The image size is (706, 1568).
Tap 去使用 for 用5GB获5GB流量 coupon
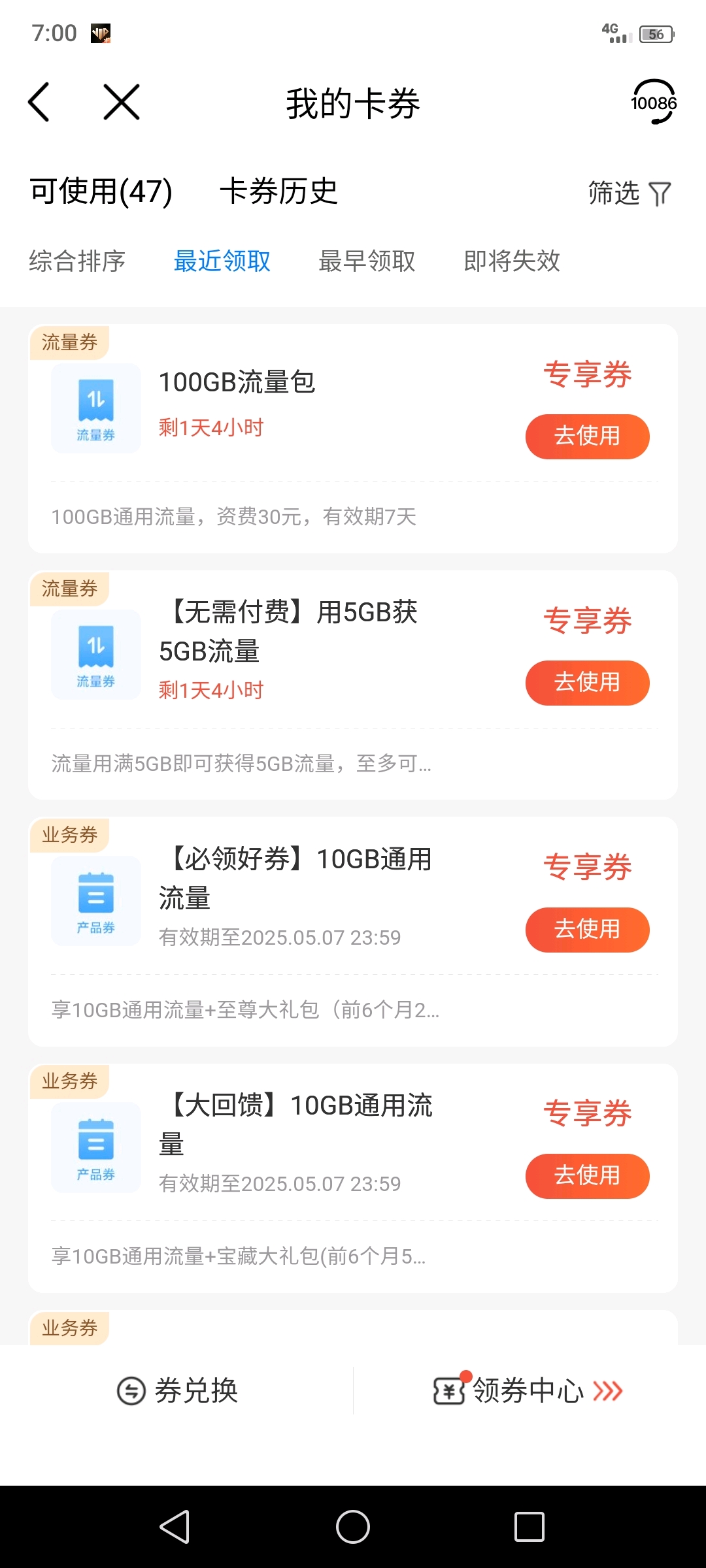click(x=587, y=683)
